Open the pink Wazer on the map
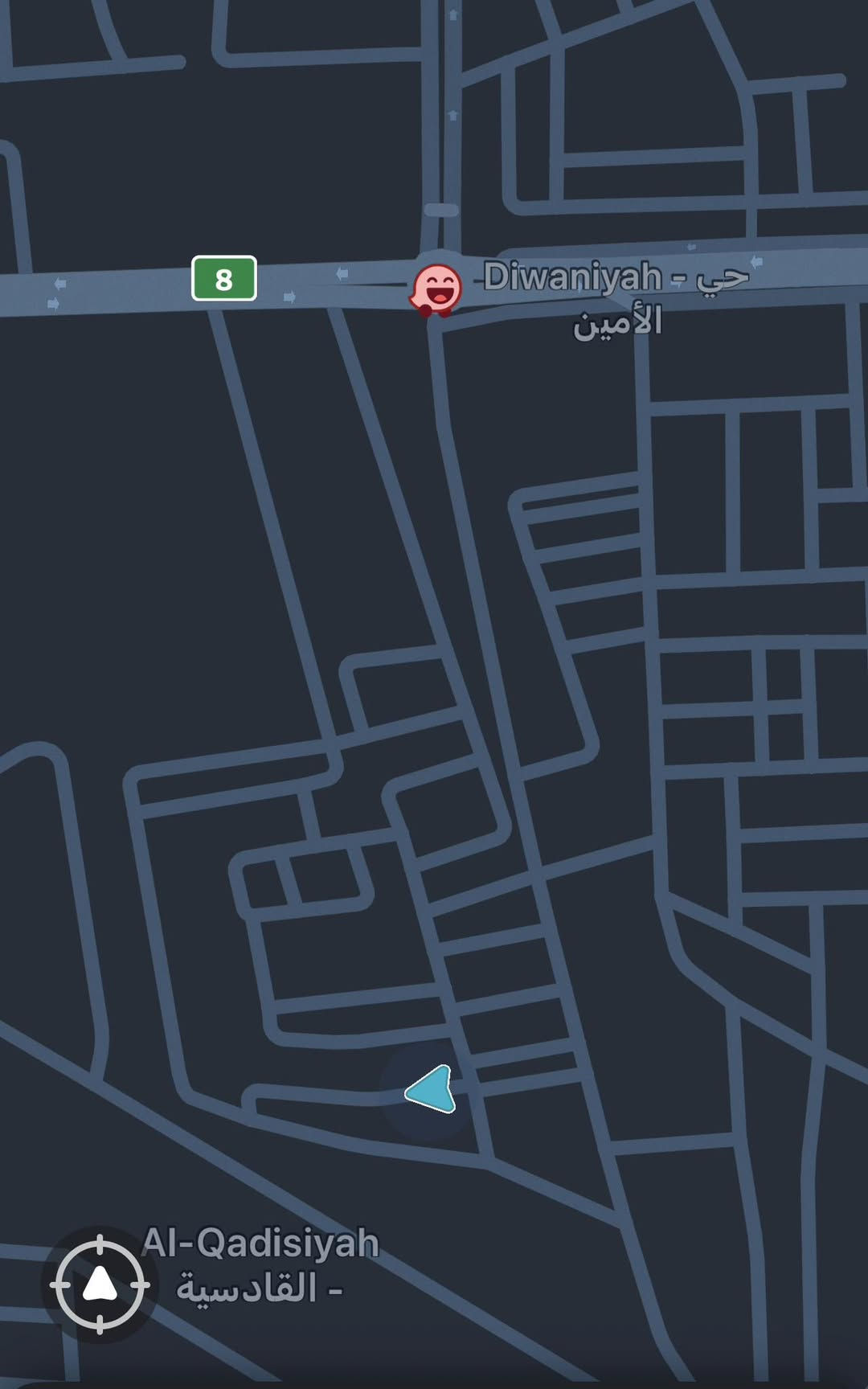868x1389 pixels. 436,291
